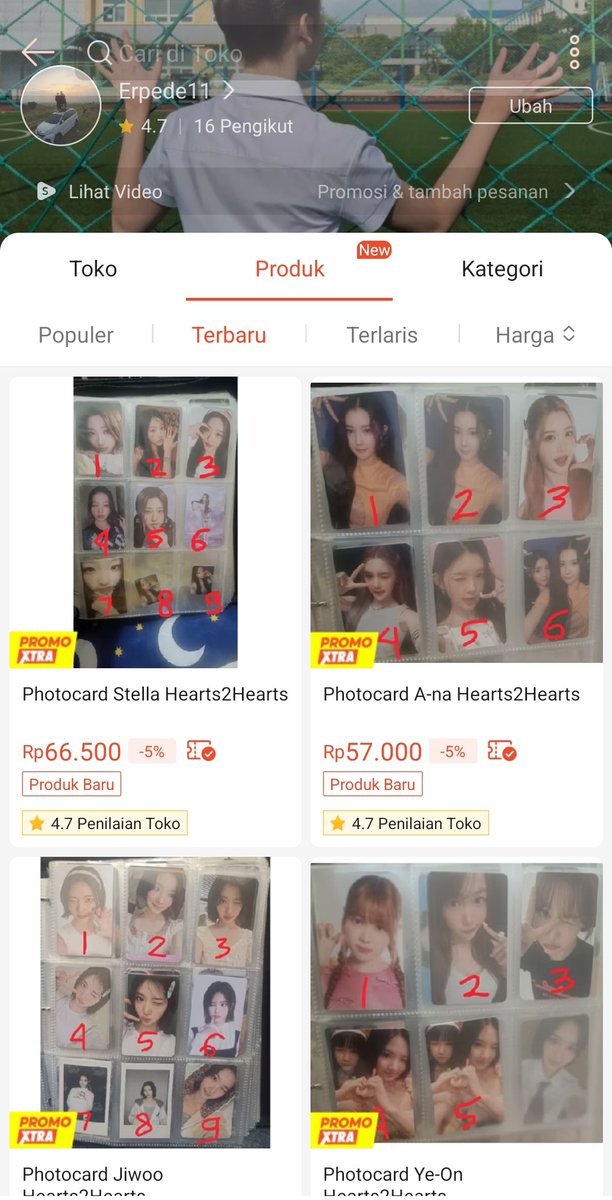Screen dimensions: 612x1200
Task: Sort products by Populer
Action: tap(76, 335)
